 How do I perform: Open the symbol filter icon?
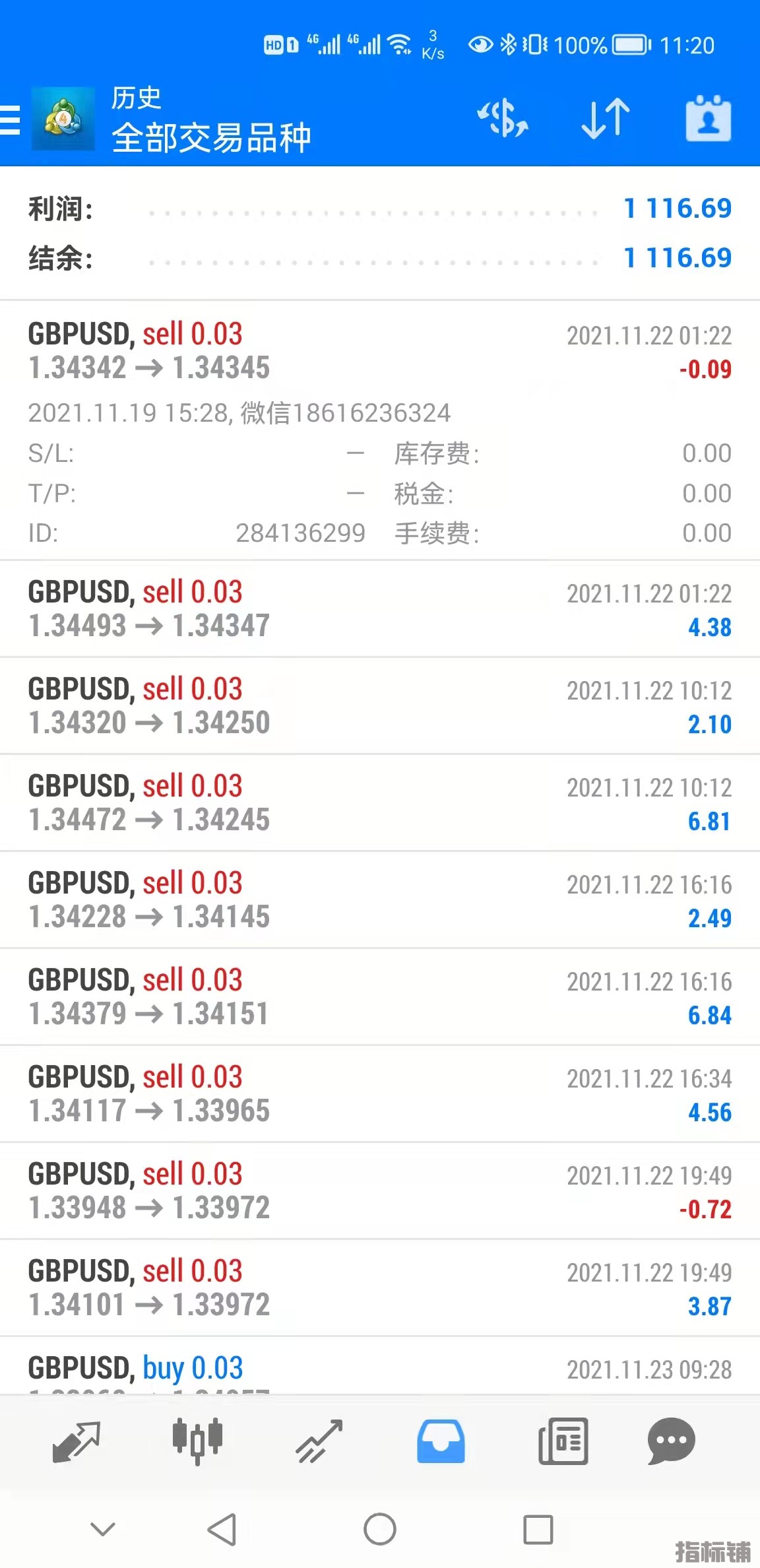[x=503, y=119]
